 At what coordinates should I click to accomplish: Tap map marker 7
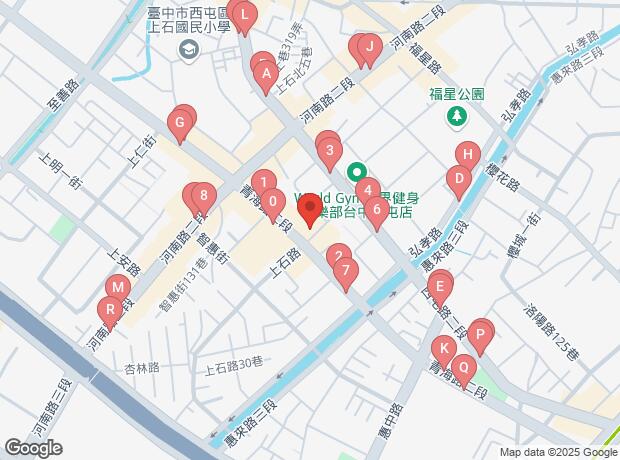(x=346, y=270)
